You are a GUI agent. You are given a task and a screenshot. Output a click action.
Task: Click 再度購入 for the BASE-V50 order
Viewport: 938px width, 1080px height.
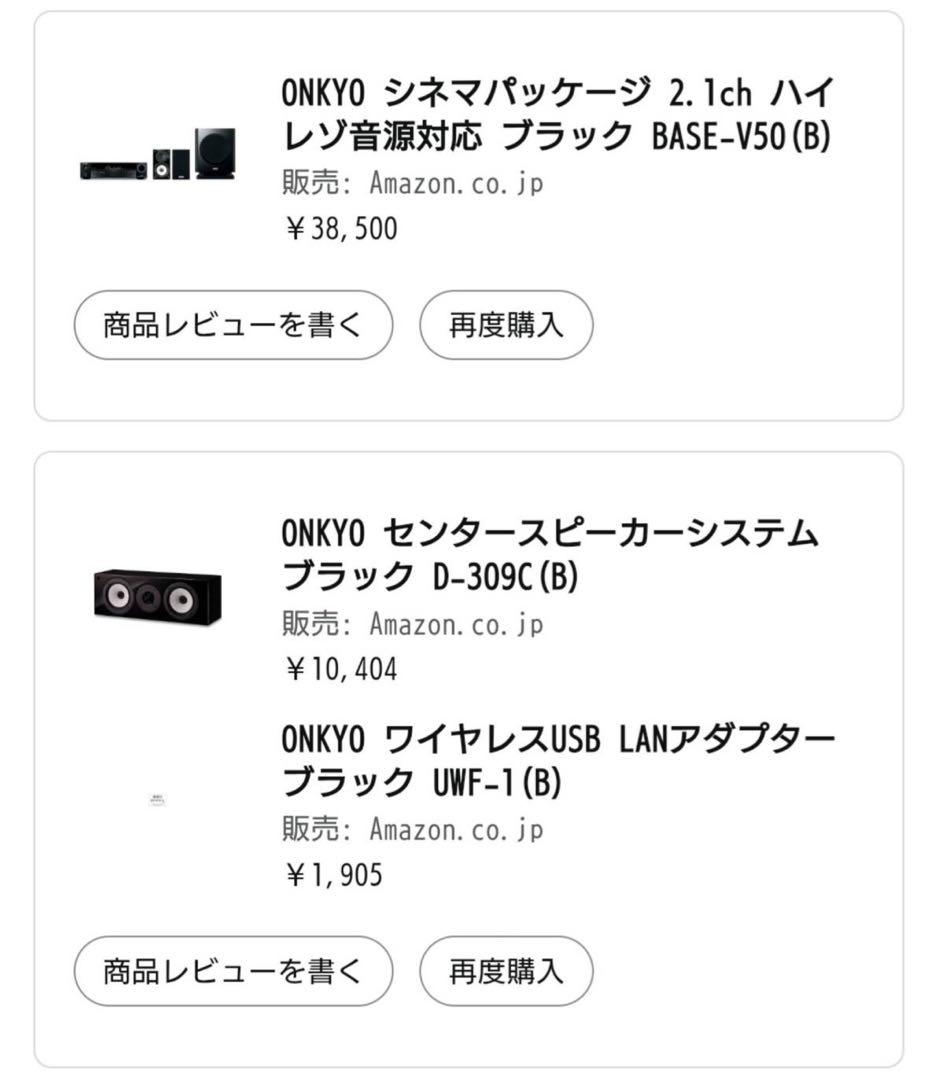[506, 323]
